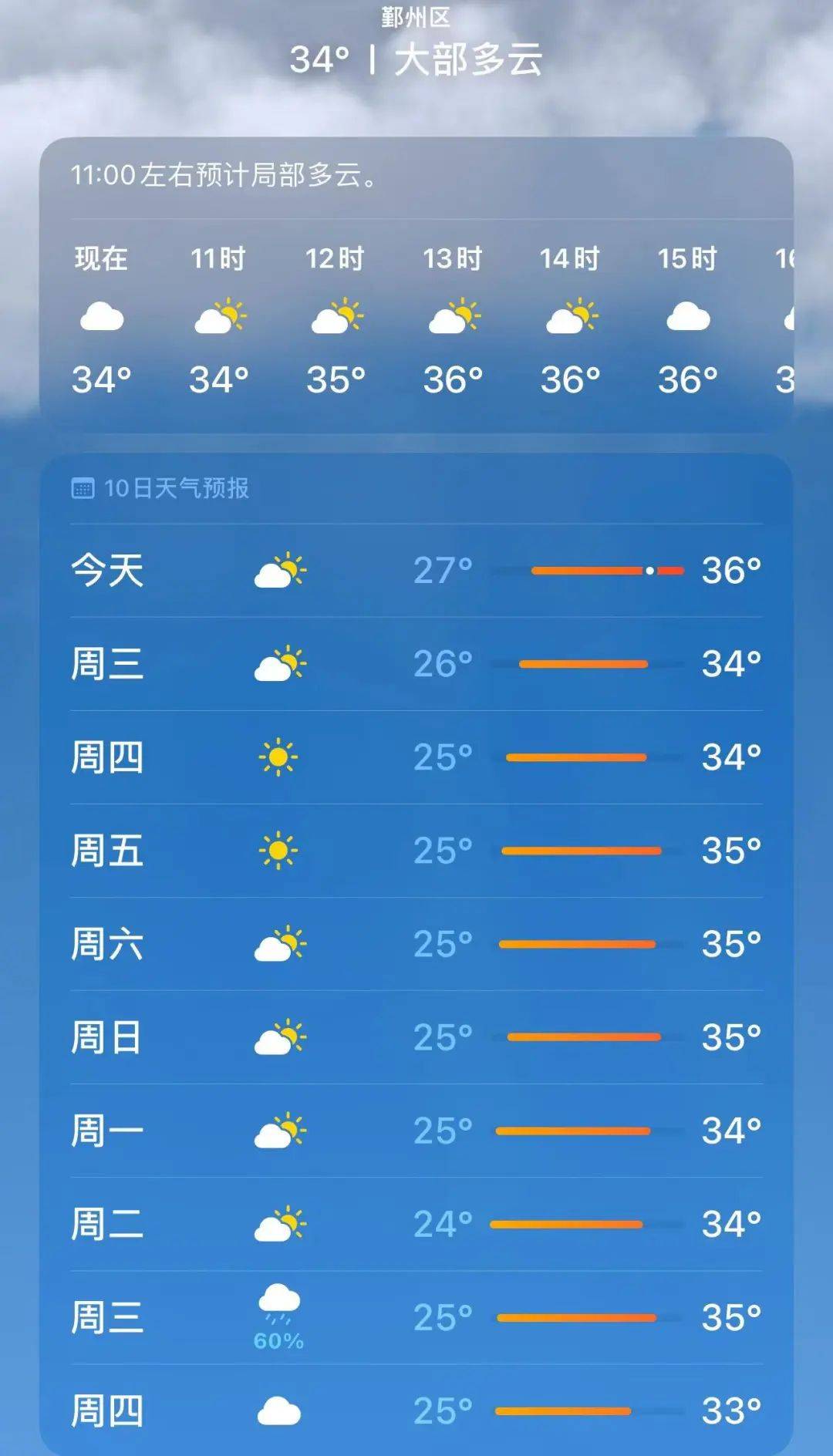Screen dimensions: 833x1456
Task: Open the 周日 forecast row
Action: coord(416,1037)
